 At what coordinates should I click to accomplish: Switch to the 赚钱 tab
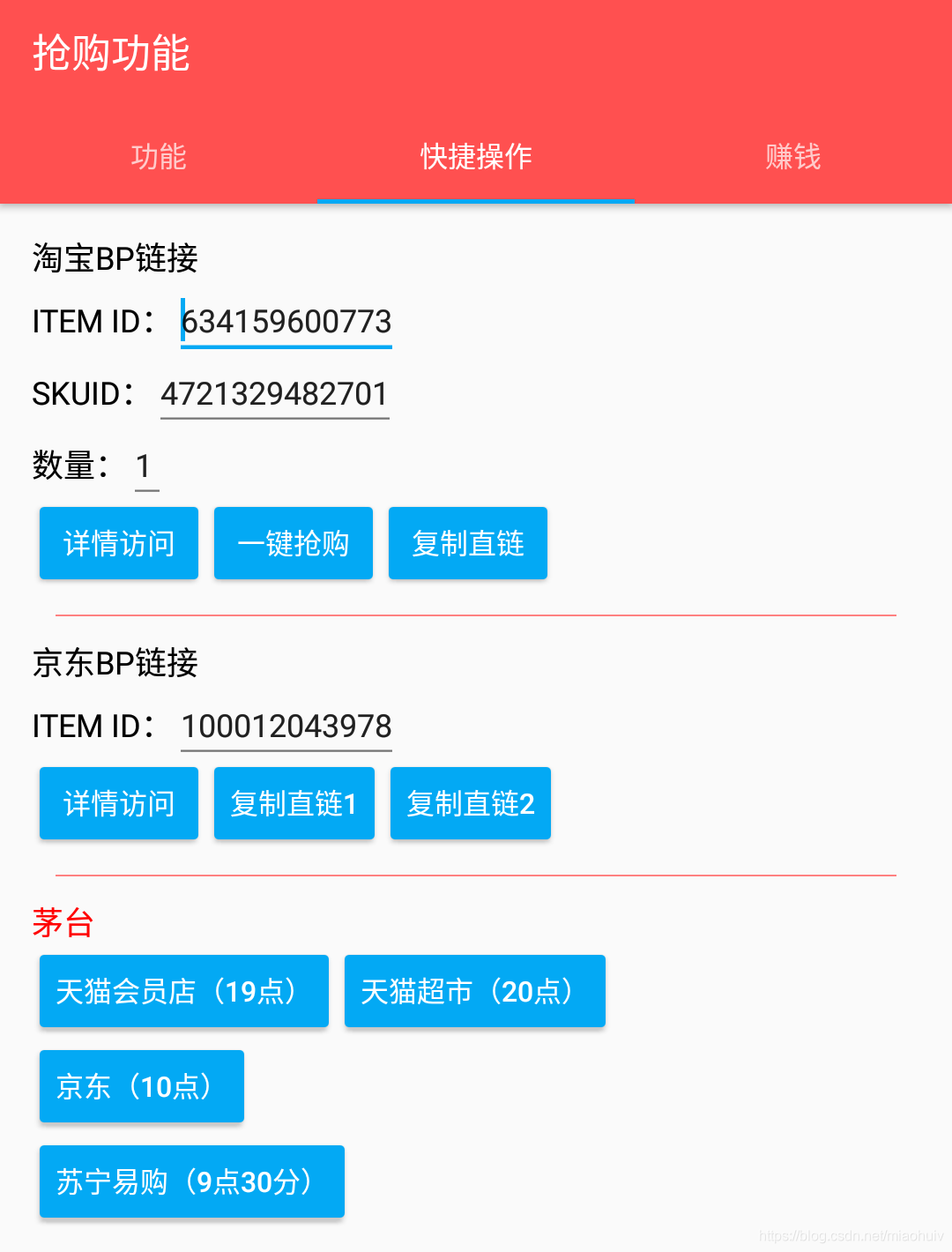[x=792, y=157]
